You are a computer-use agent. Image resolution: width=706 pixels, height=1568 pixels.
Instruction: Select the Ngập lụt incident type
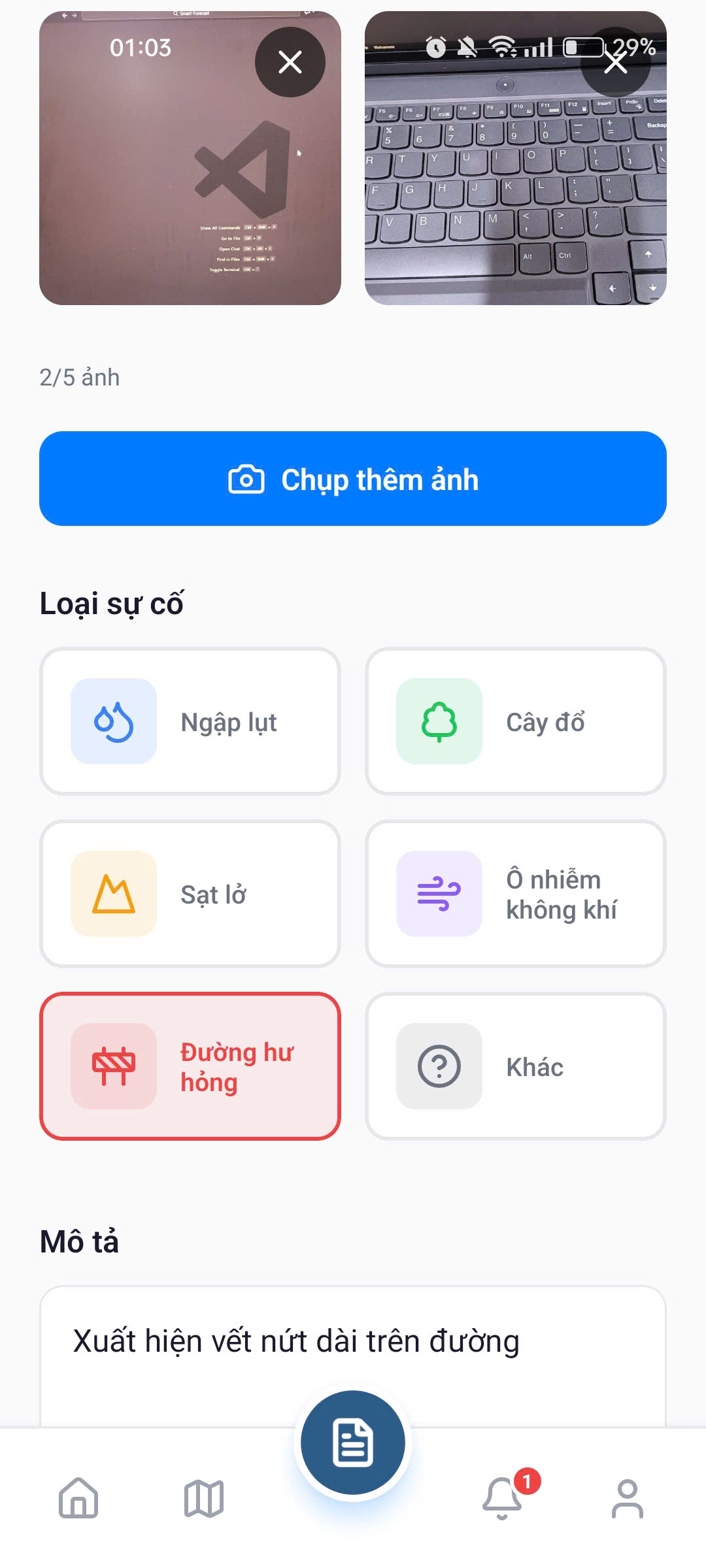click(190, 722)
